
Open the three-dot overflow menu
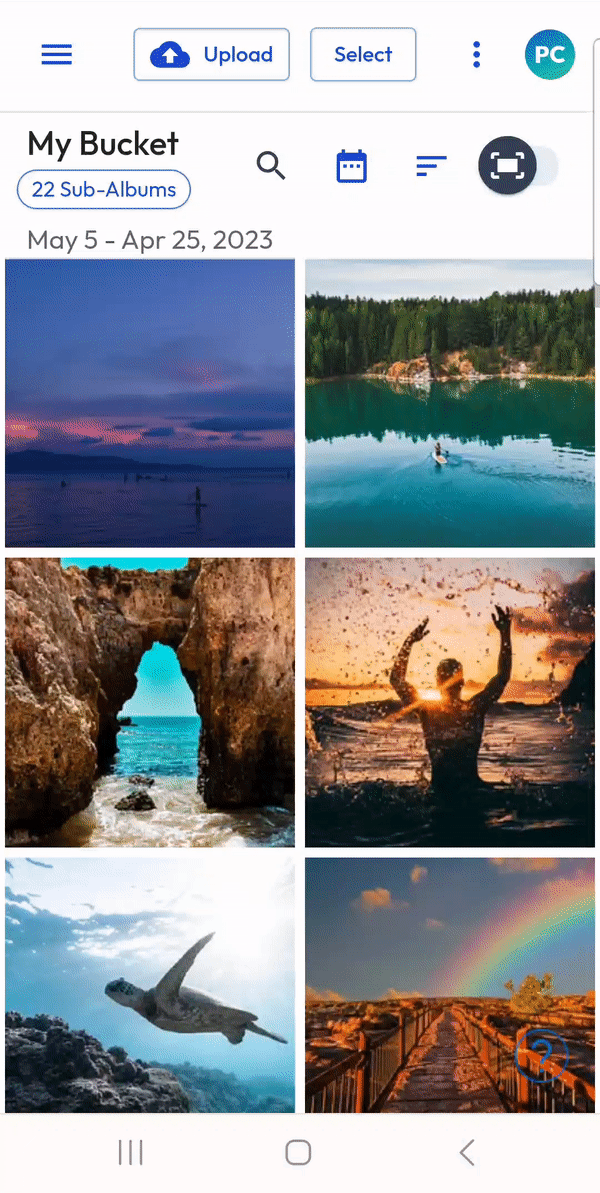(476, 55)
